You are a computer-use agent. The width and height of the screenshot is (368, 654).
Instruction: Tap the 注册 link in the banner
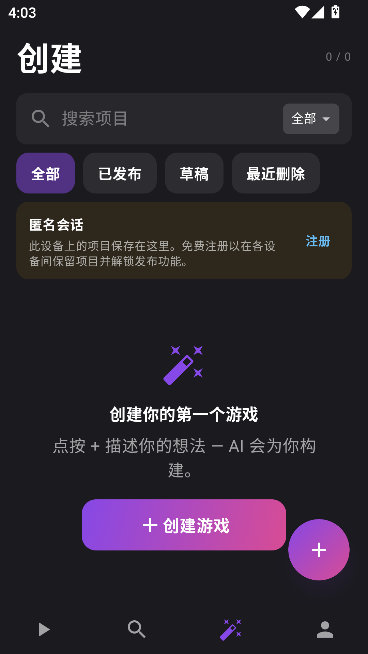coord(318,241)
